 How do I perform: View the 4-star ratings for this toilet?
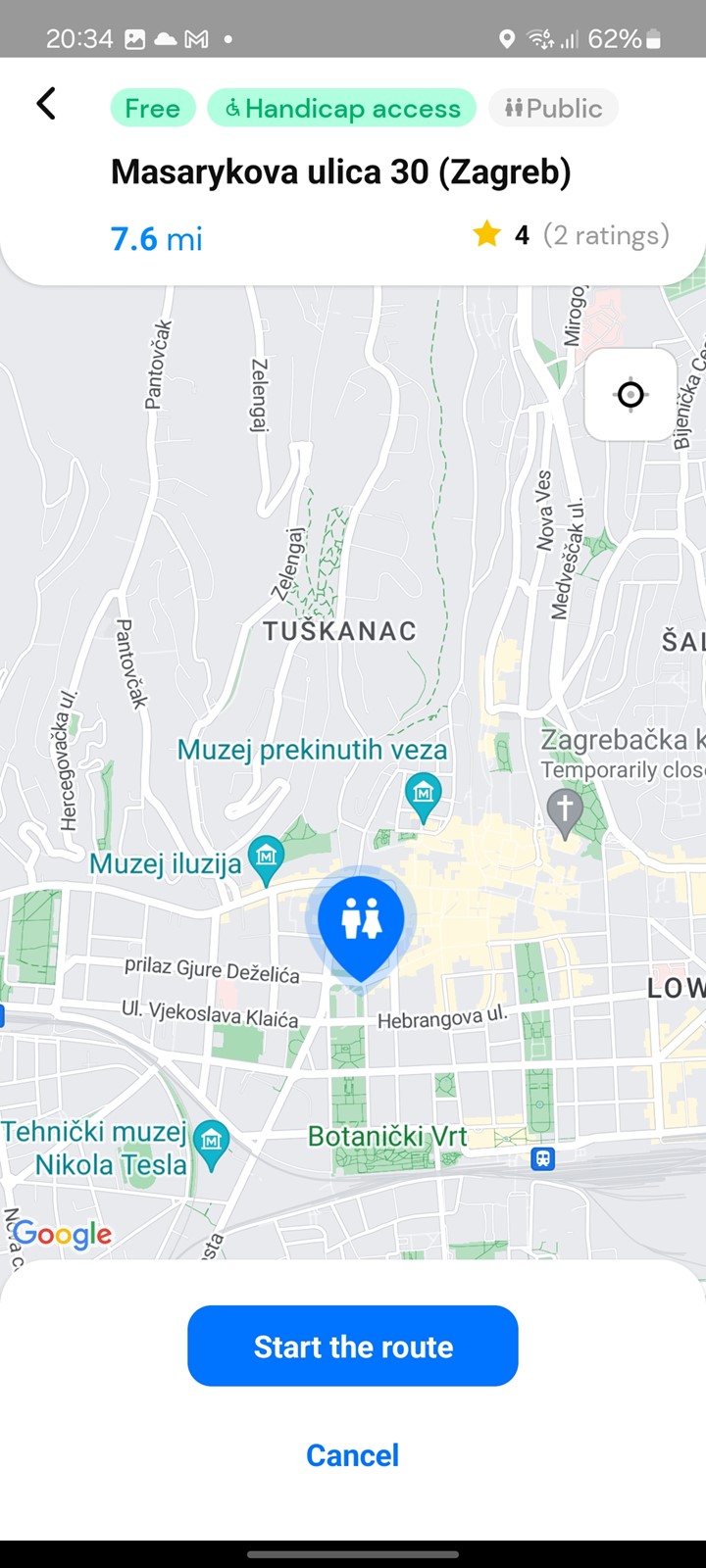570,235
